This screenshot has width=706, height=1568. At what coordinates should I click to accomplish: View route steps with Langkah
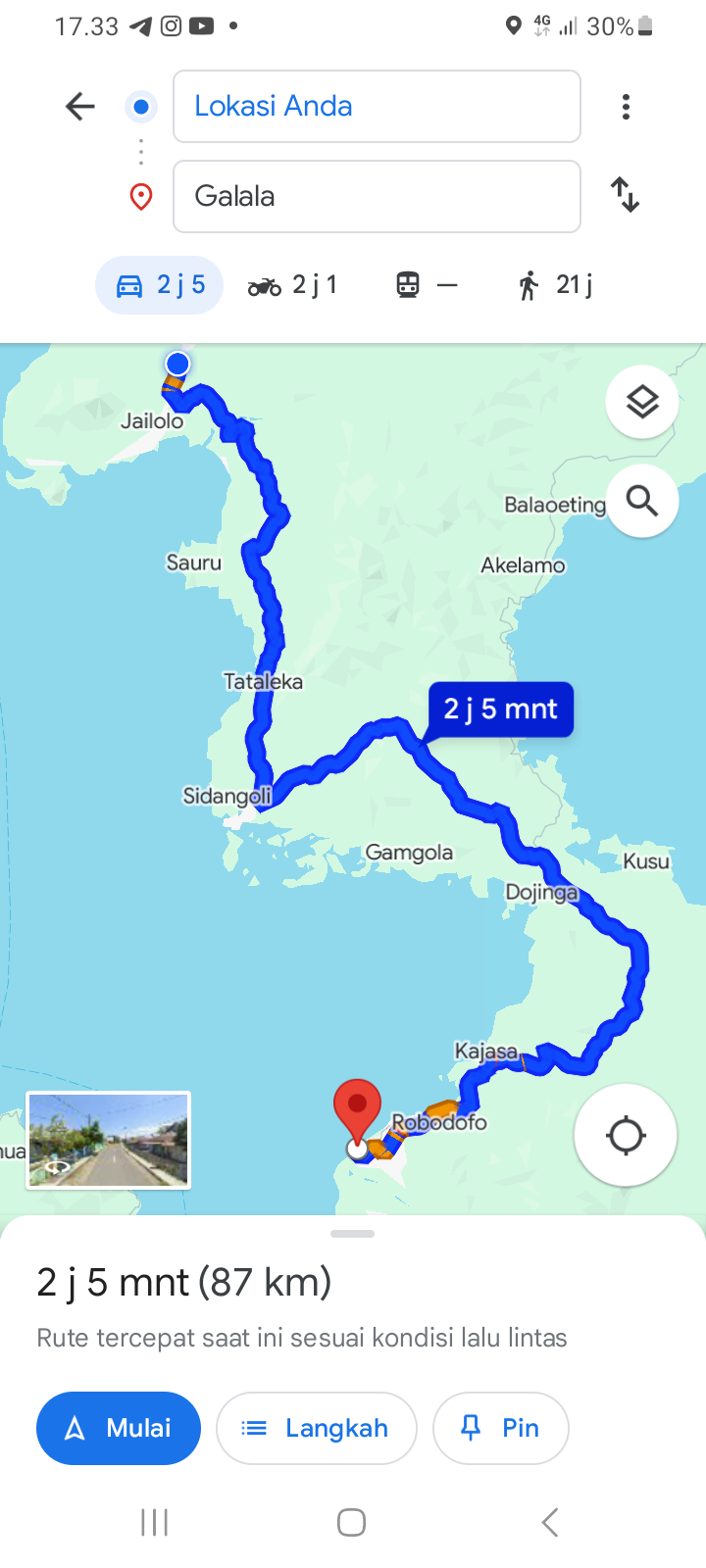(317, 1428)
